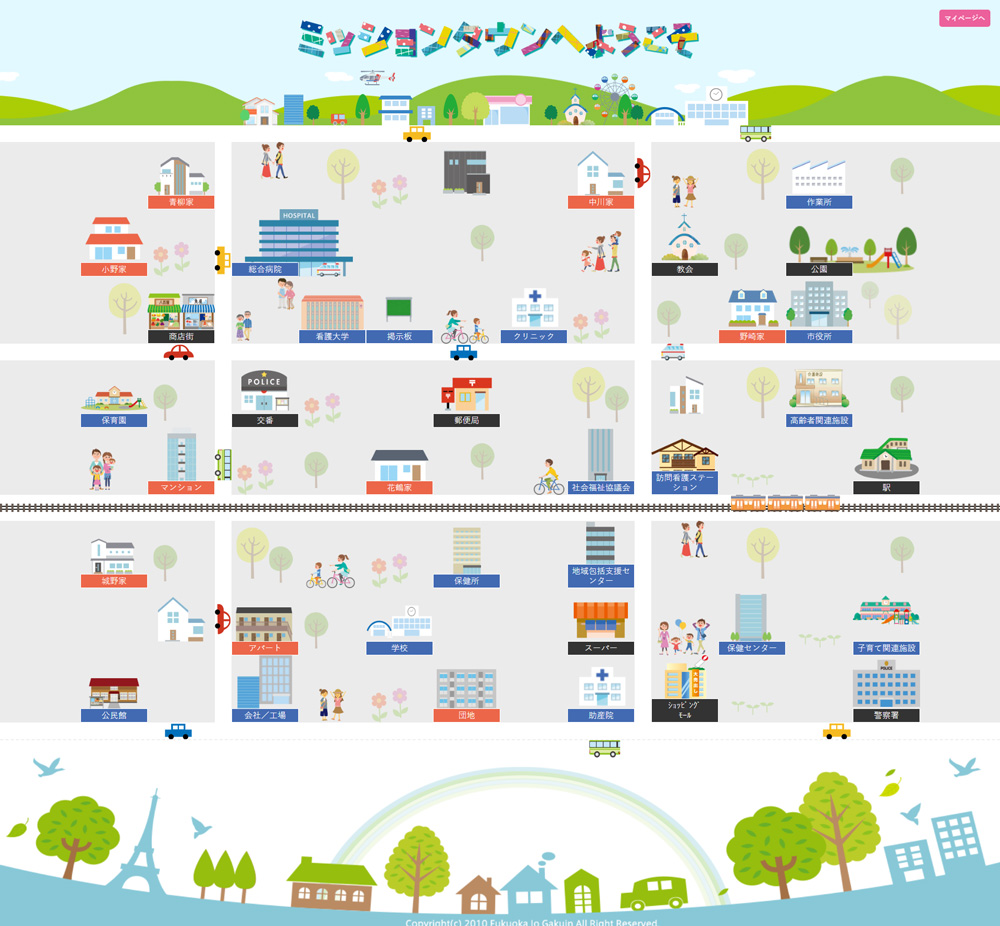Open the 青柳家 house
Screen dimensions: 1000x926
click(x=181, y=178)
